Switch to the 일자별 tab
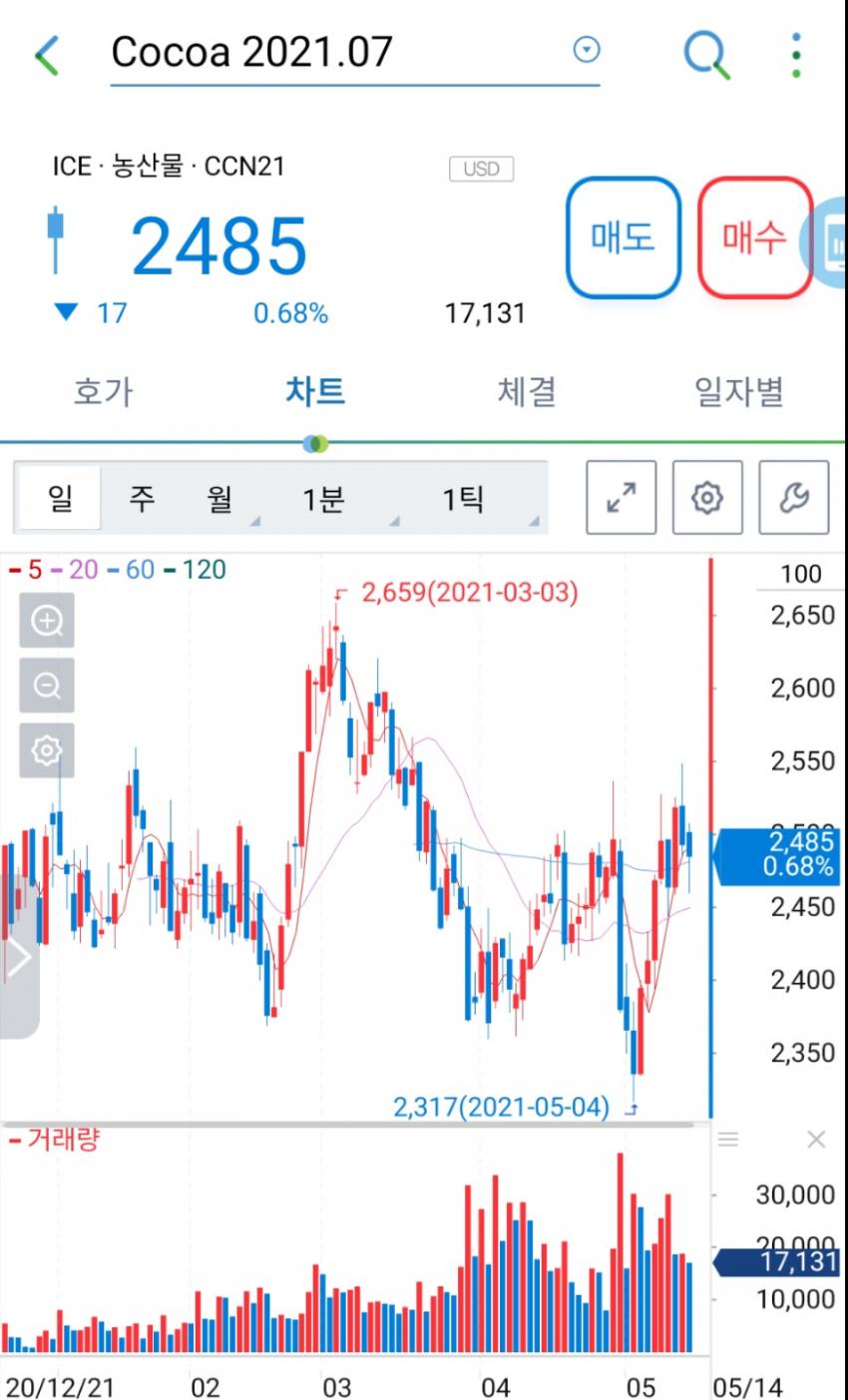The width and height of the screenshot is (848, 1400). [x=739, y=391]
